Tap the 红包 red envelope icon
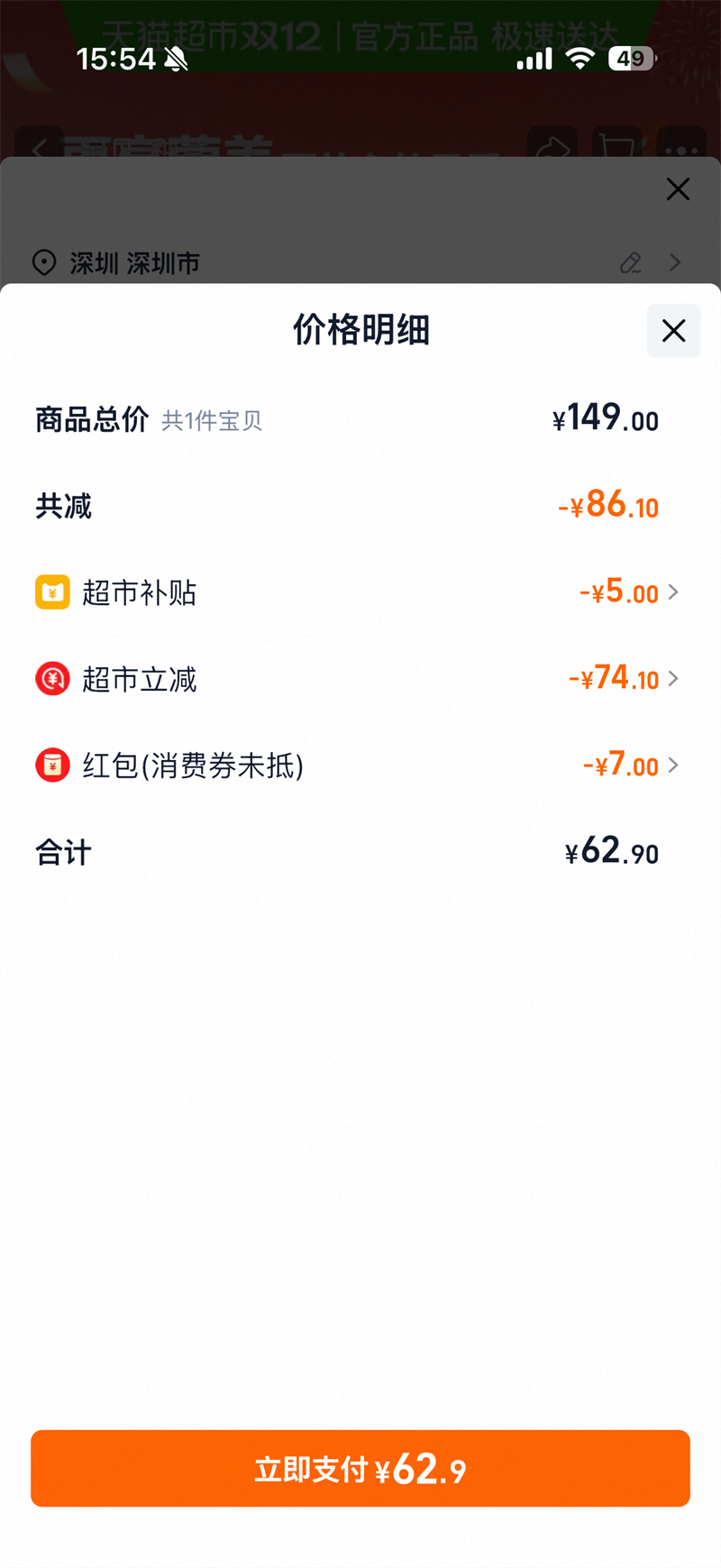This screenshot has height=1568, width=721. pyautogui.click(x=52, y=765)
